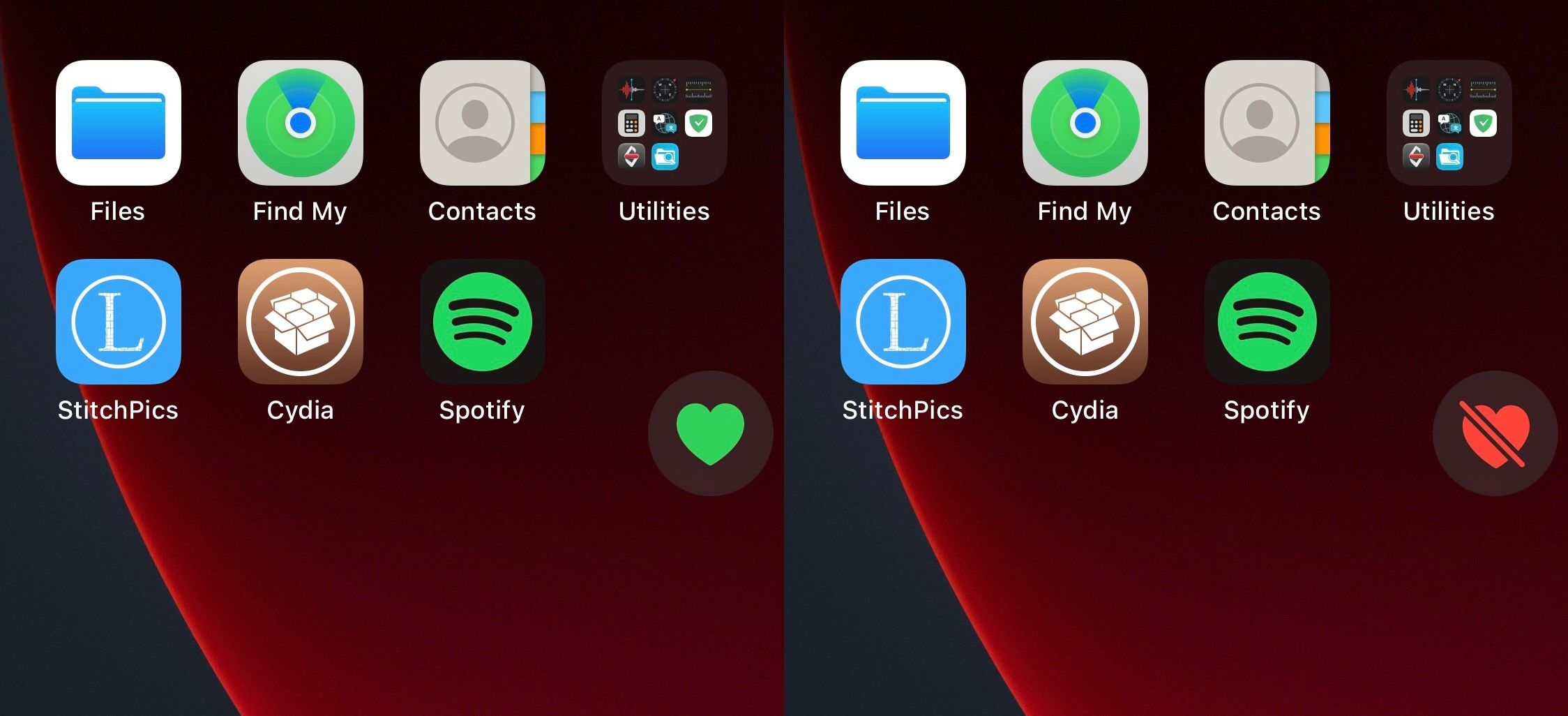Tap the red crossed-out heart button
The height and width of the screenshot is (716, 1568).
[x=1495, y=433]
